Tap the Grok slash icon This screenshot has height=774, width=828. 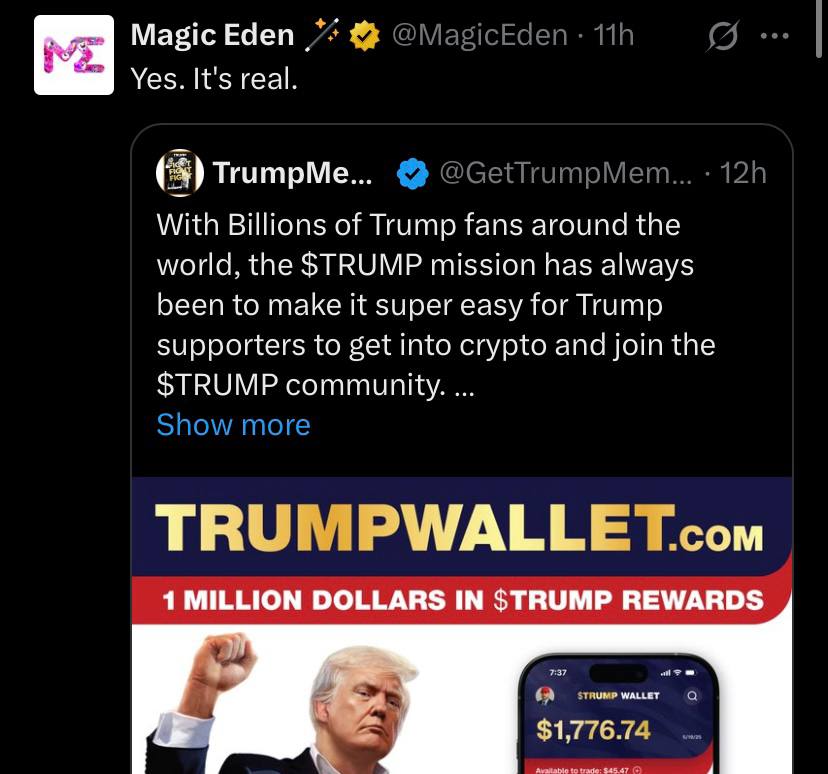click(x=721, y=37)
